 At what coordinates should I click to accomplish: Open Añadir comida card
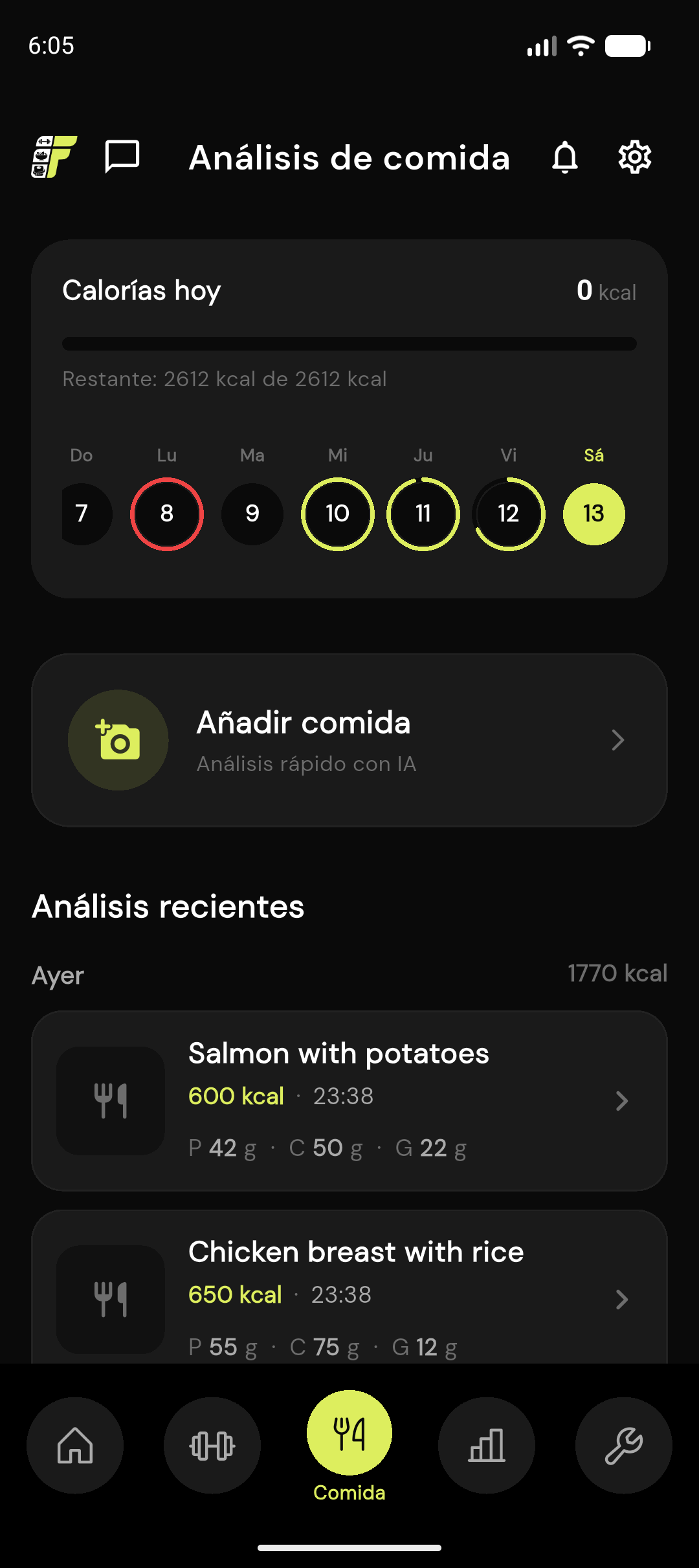click(349, 740)
